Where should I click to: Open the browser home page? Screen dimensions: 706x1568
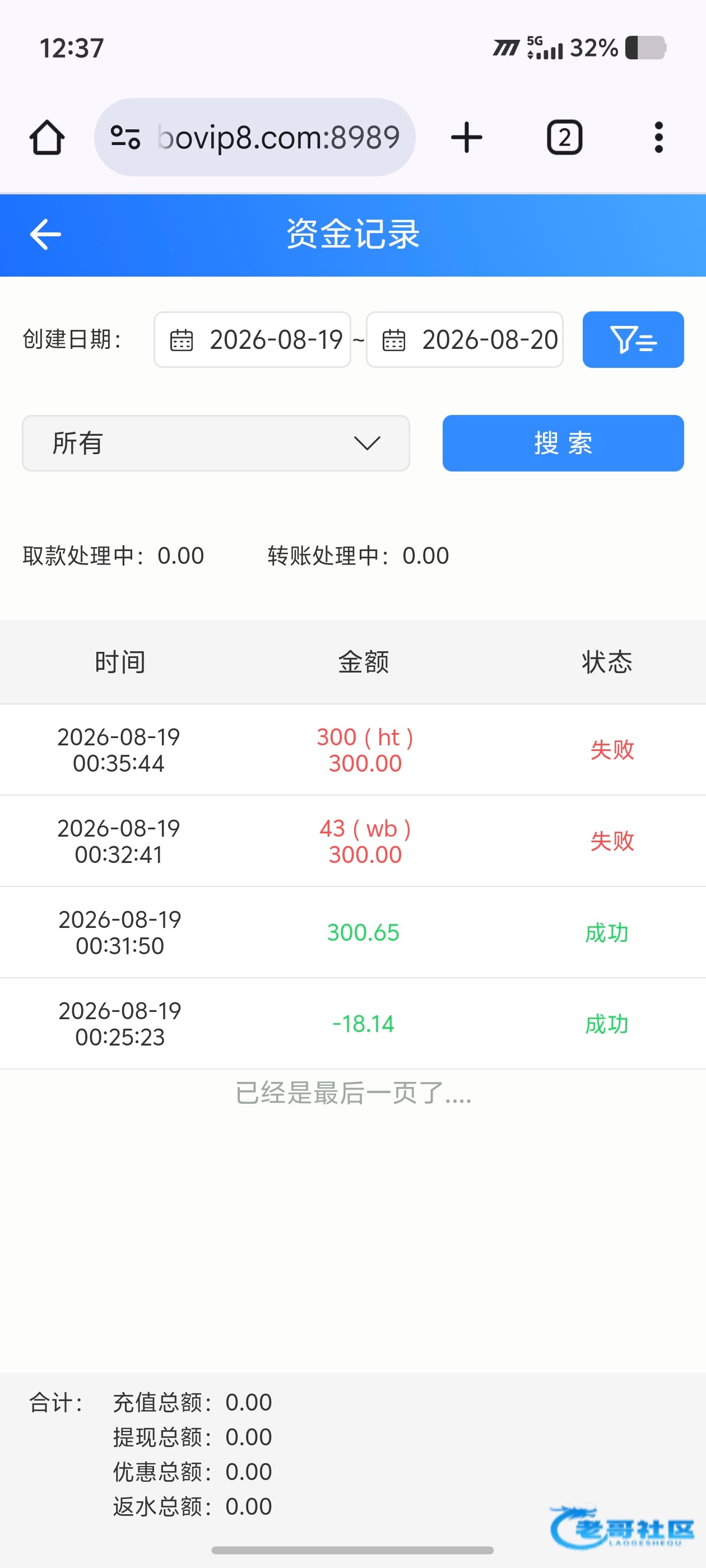click(47, 138)
